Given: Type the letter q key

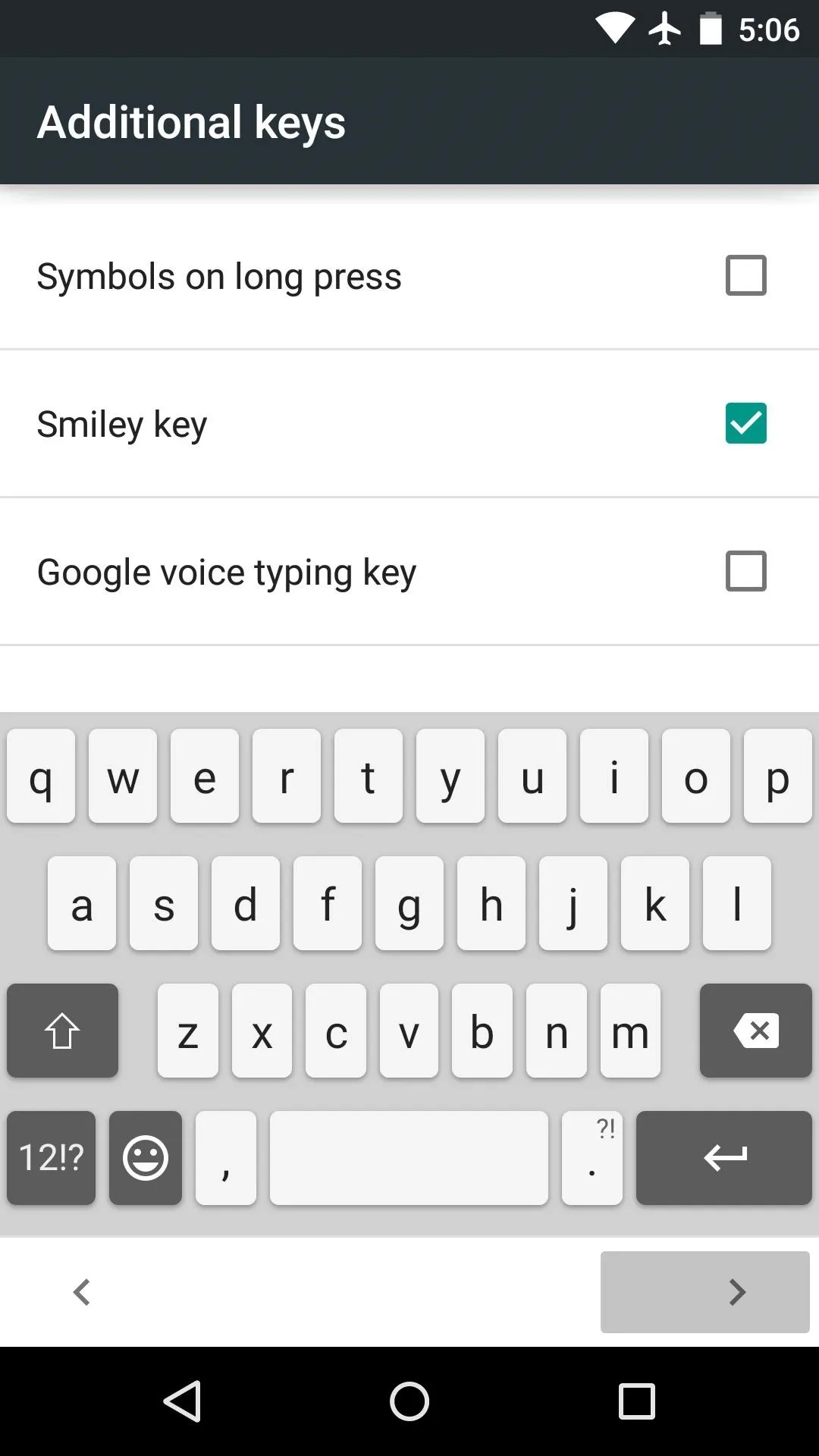Looking at the screenshot, I should [x=41, y=776].
